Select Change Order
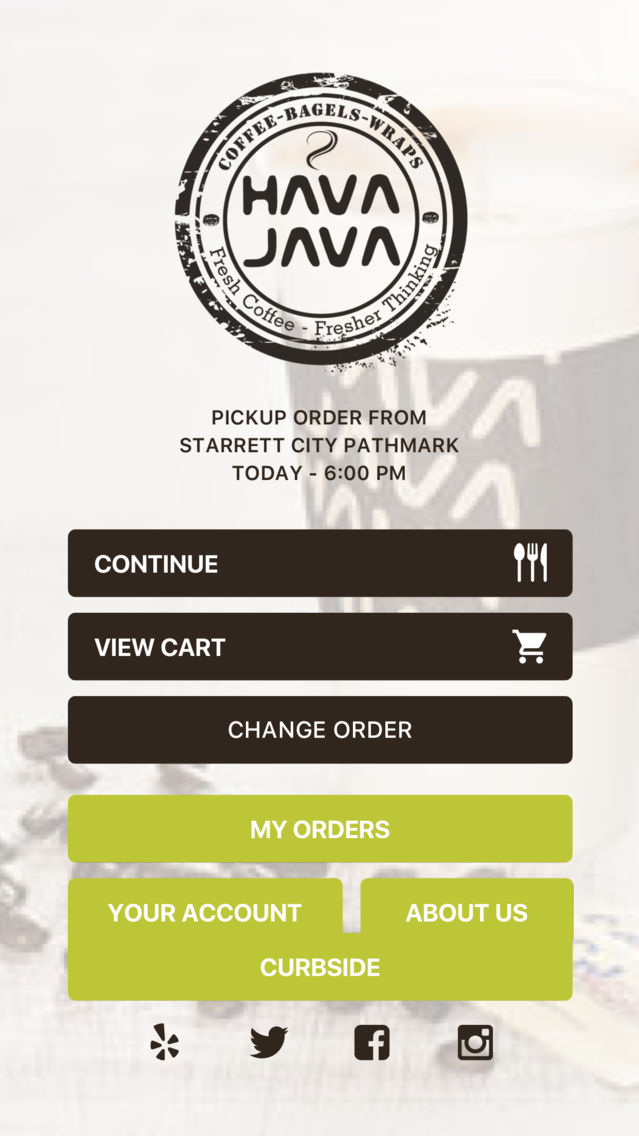The height and width of the screenshot is (1136, 639). (x=320, y=730)
